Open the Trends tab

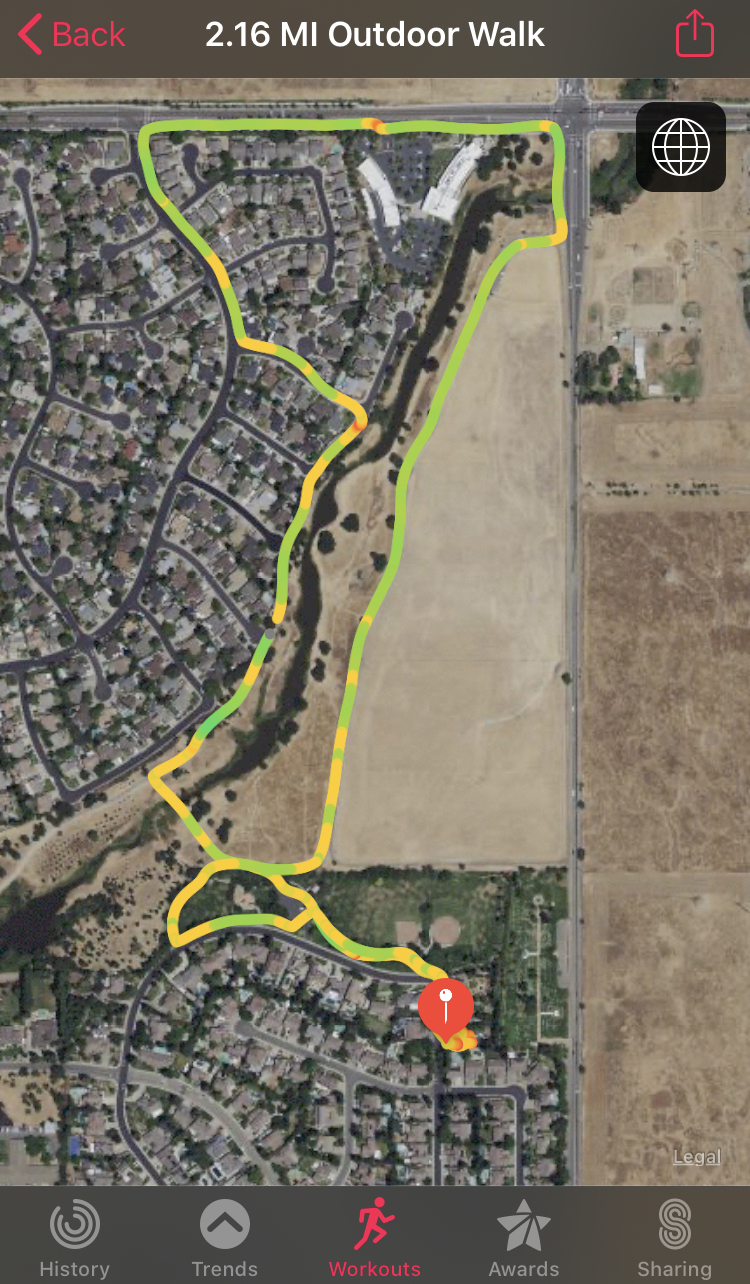(224, 1238)
